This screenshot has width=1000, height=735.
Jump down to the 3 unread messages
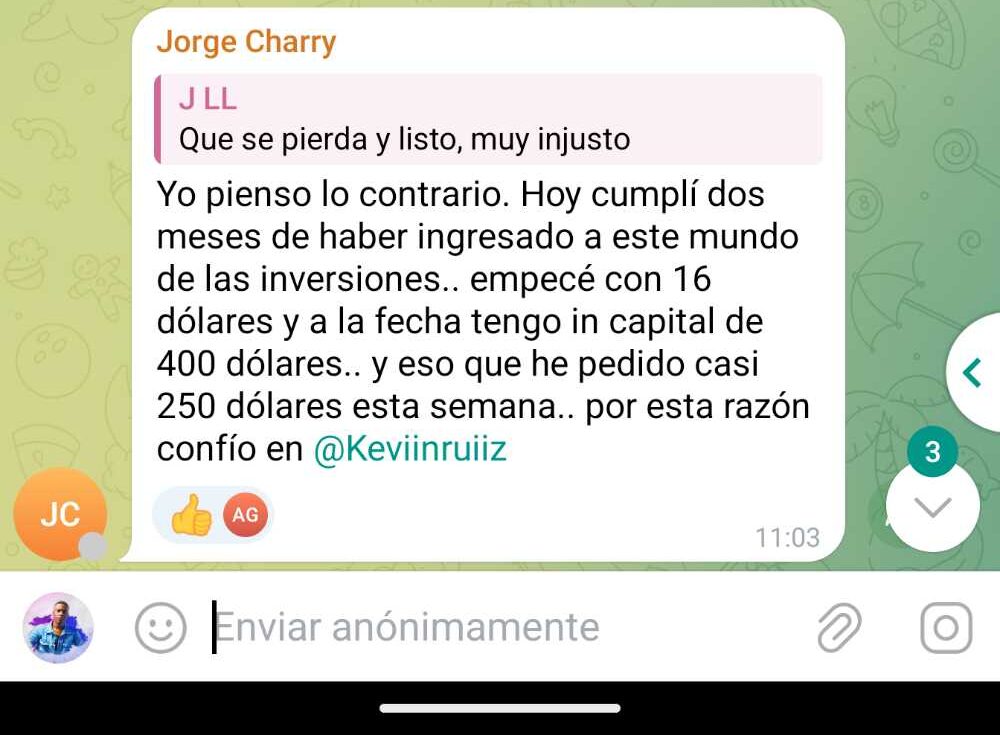pos(932,506)
